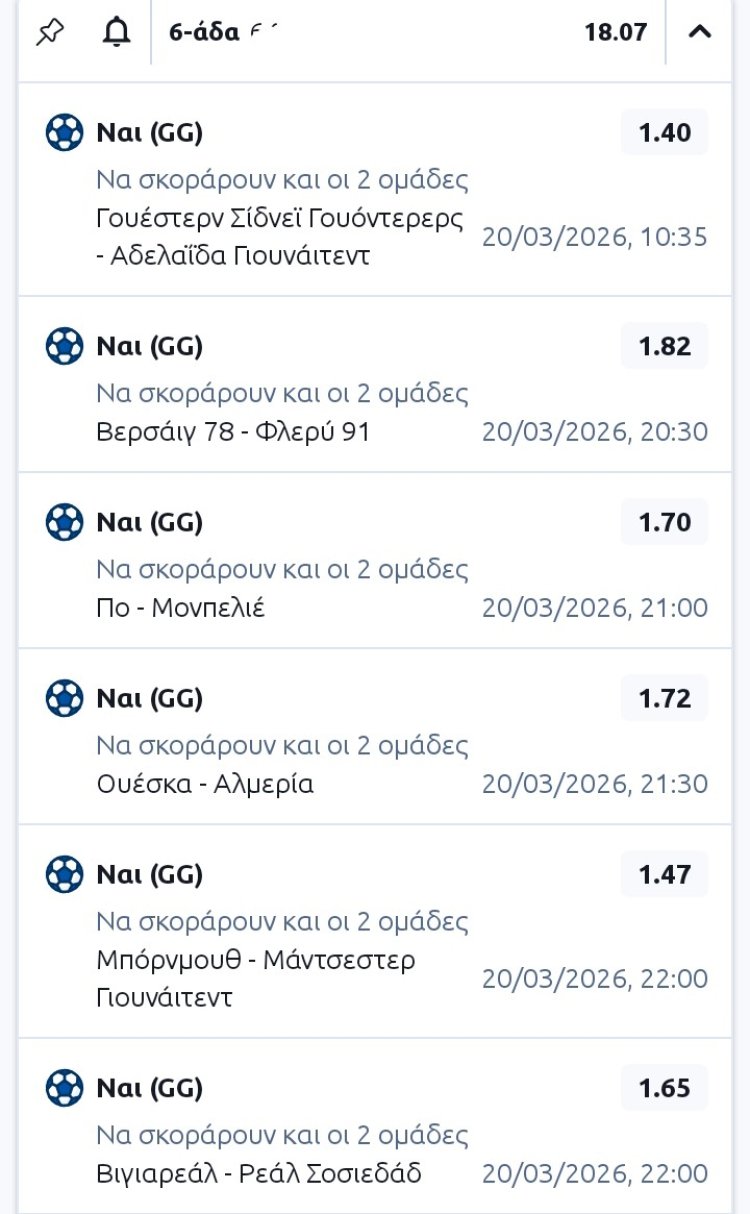This screenshot has height=1214, width=750.
Task: Open the Βερσάιγ 78 - Φλερύ 91 selection
Action: (x=234, y=432)
